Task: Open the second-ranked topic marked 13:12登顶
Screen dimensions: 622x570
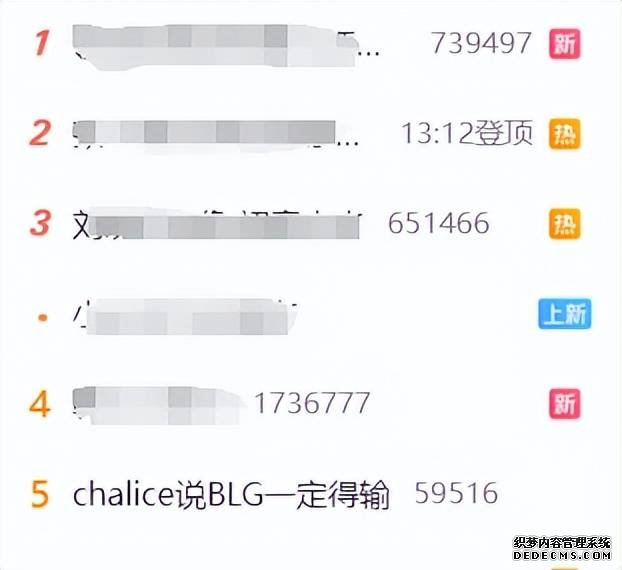Action: 215,133
